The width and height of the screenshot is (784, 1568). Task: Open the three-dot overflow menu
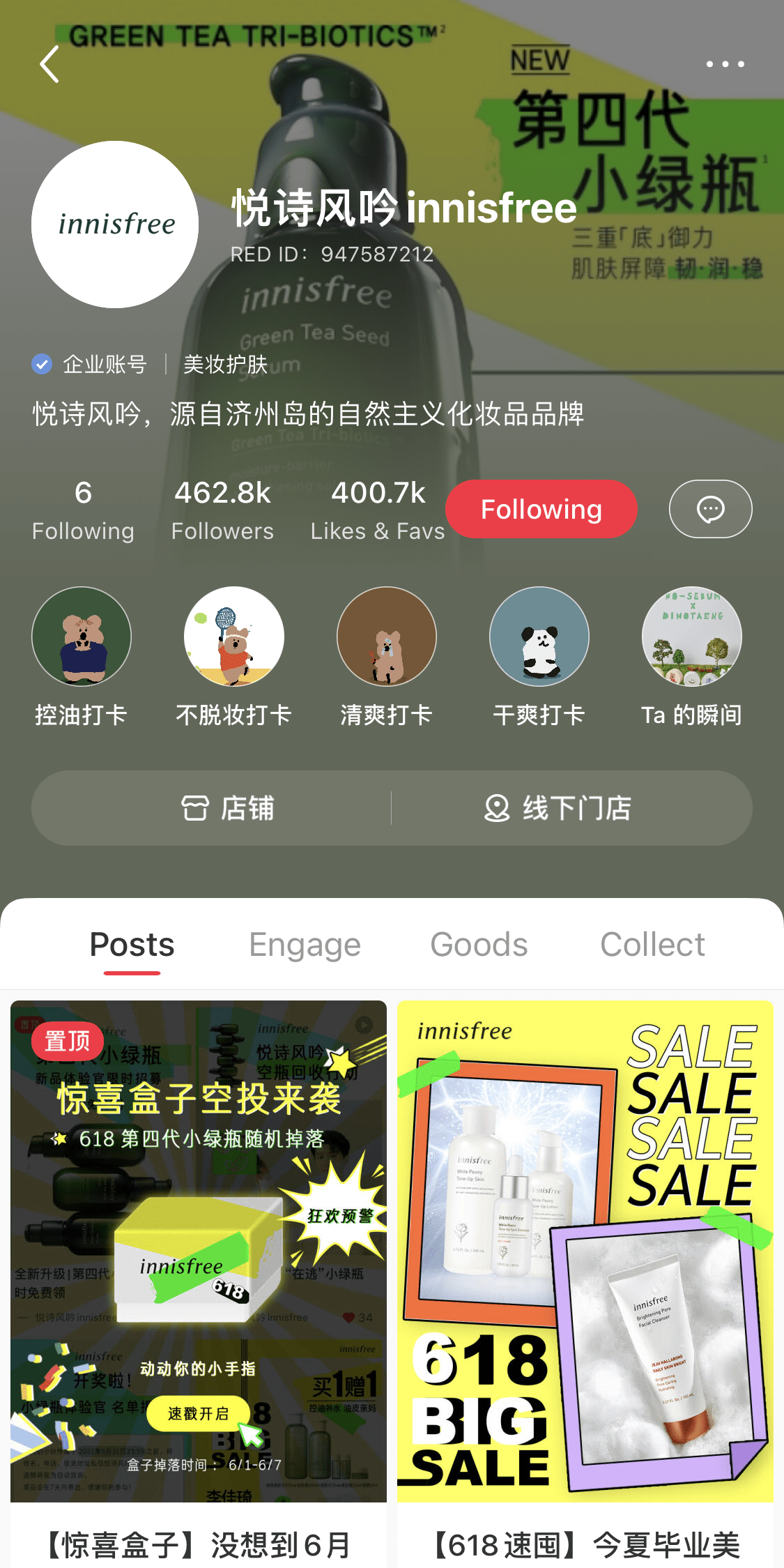pos(725,64)
